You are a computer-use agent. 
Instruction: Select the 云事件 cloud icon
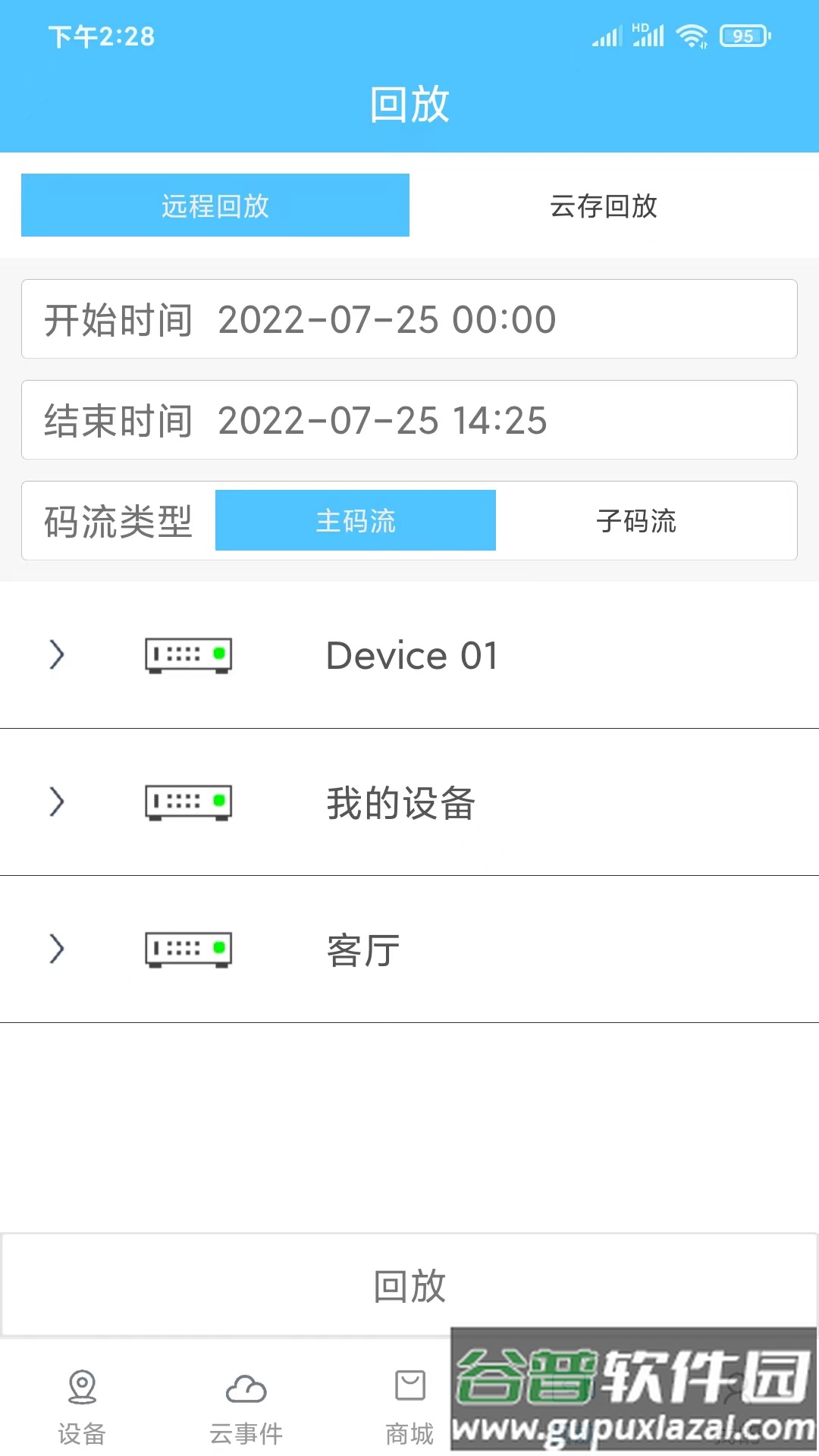[x=246, y=1385]
